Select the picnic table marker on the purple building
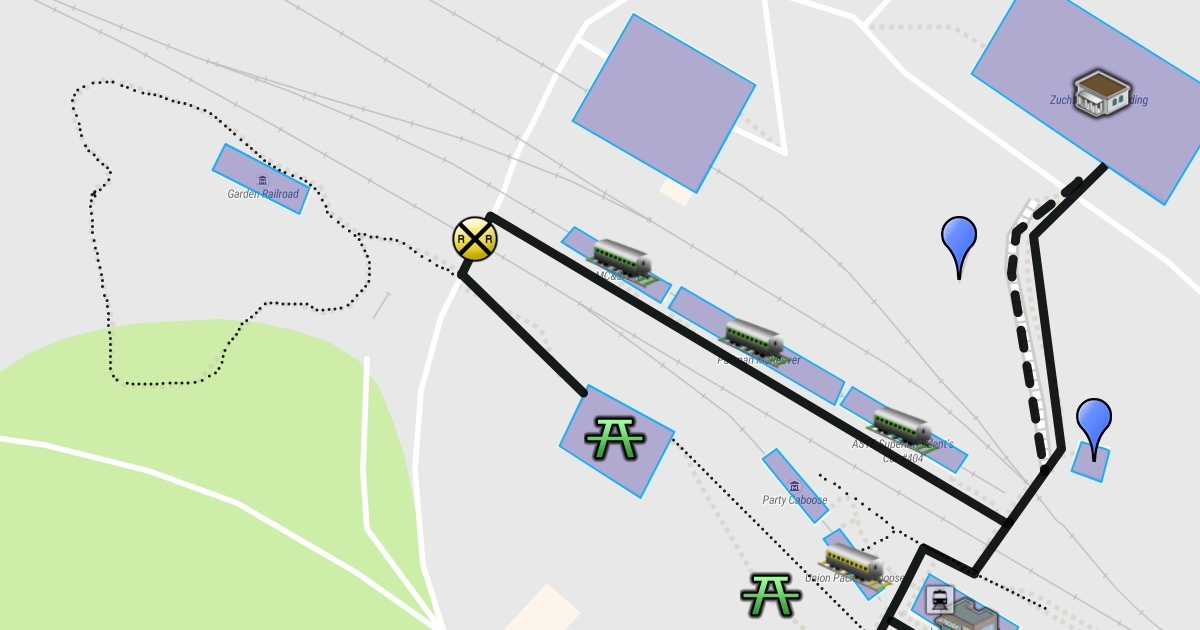1200x630 pixels. tap(615, 438)
